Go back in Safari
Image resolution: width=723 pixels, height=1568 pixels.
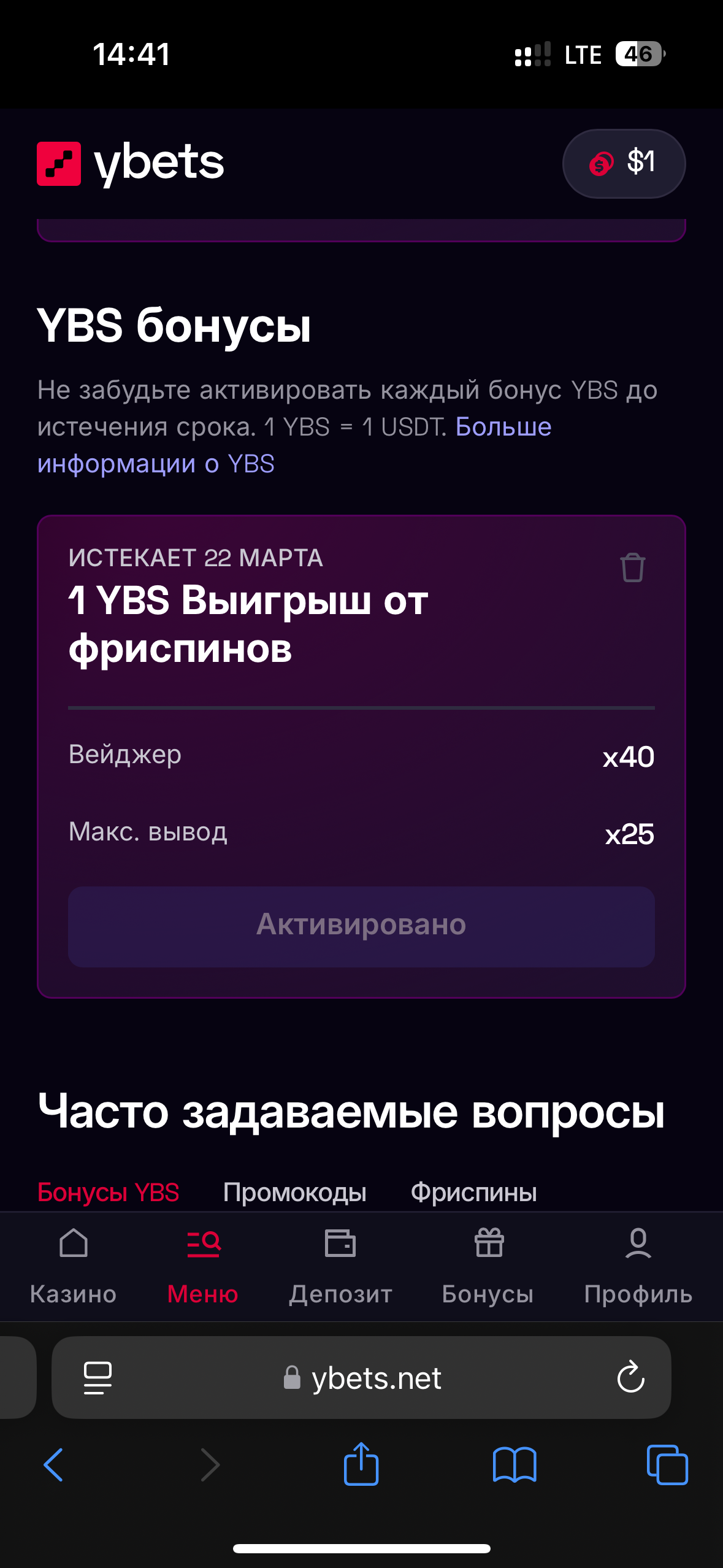coord(54,1464)
